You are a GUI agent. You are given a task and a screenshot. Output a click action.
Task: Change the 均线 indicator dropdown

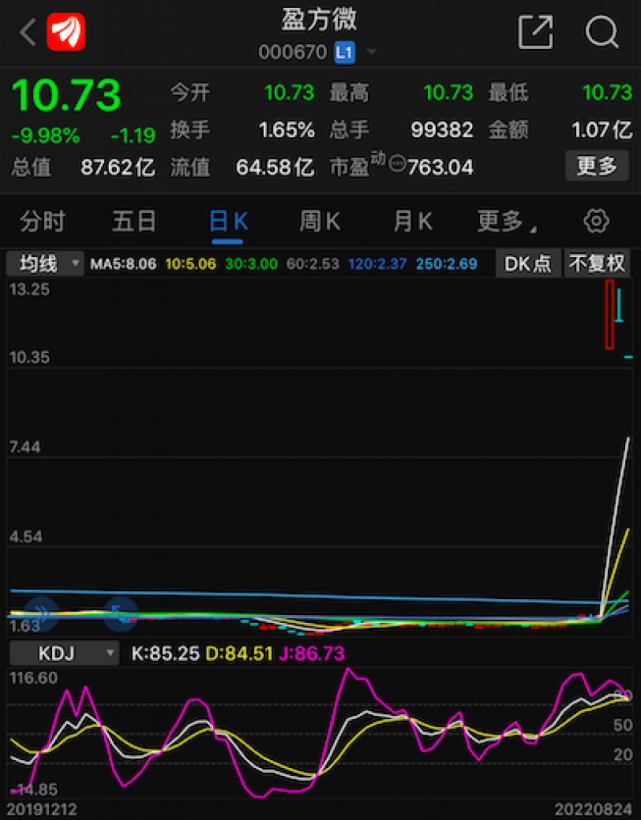45,264
